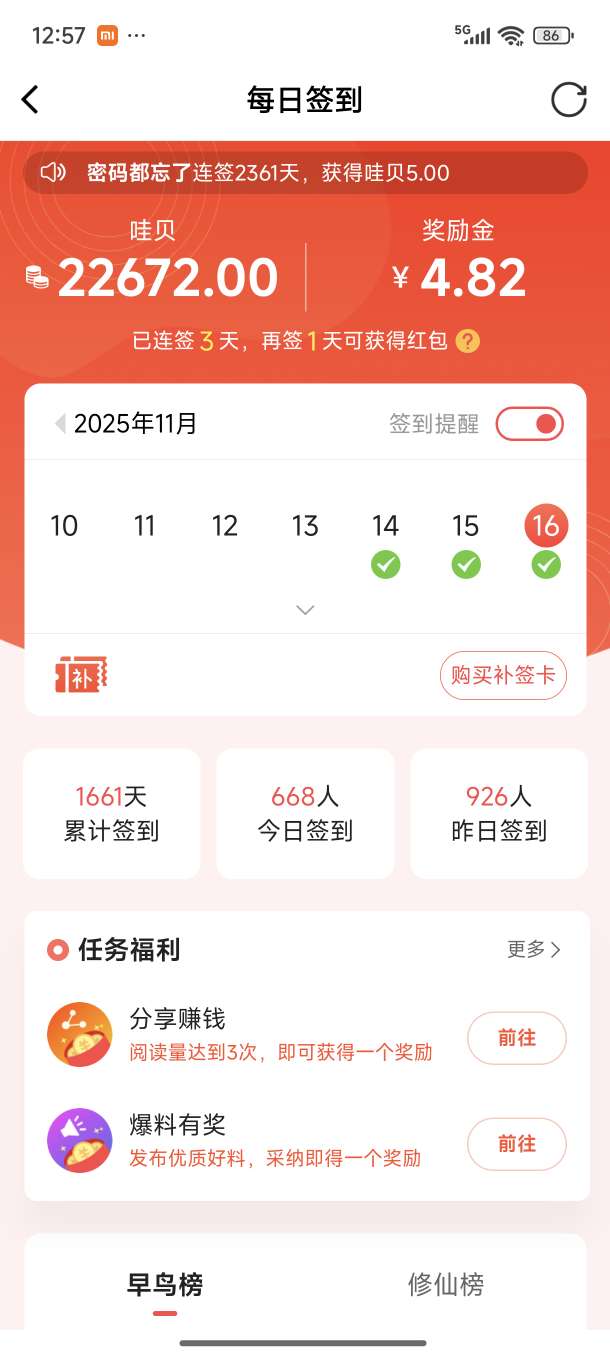Image resolution: width=610 pixels, height=1356 pixels.
Task: Refresh the daily check-in page
Action: pos(569,100)
